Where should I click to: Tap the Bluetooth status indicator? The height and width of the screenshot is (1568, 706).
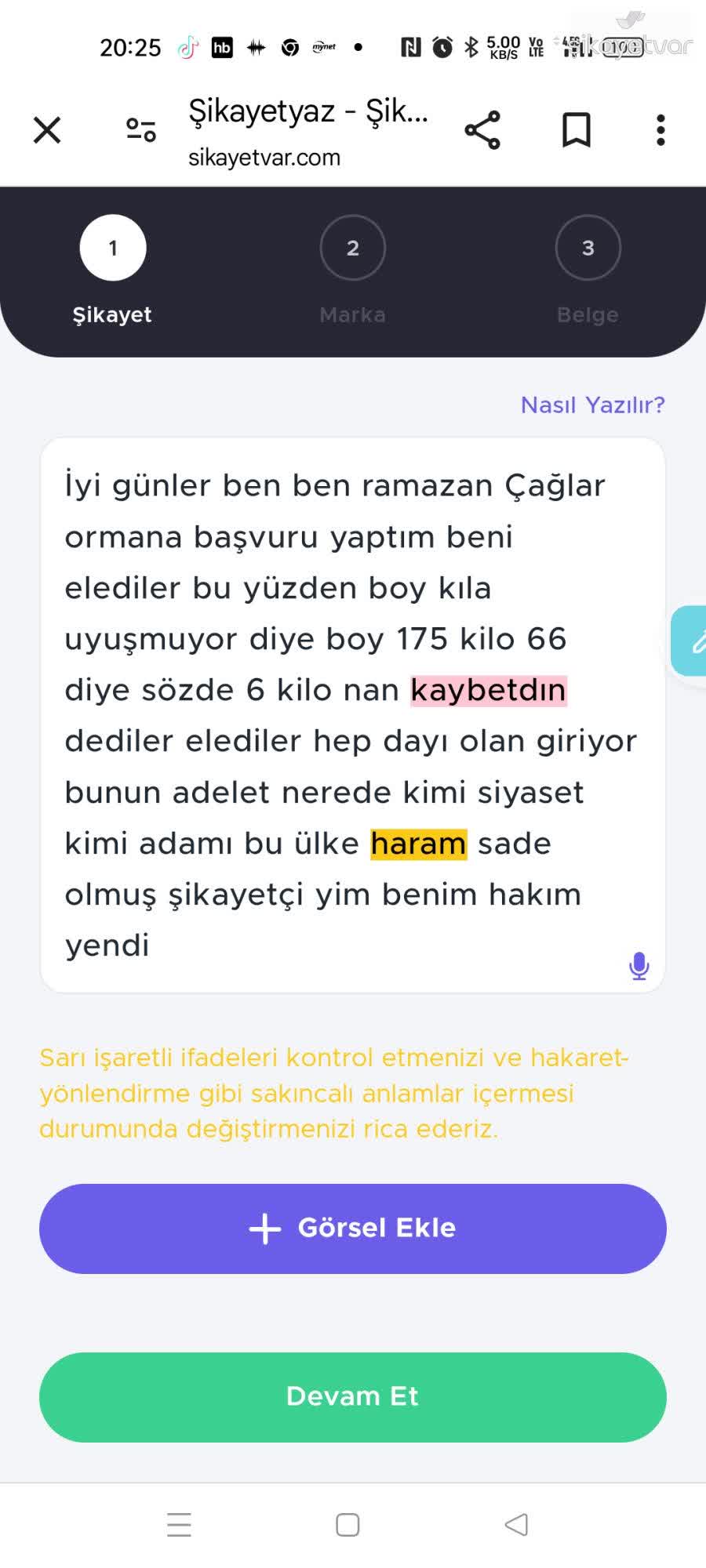[x=471, y=48]
